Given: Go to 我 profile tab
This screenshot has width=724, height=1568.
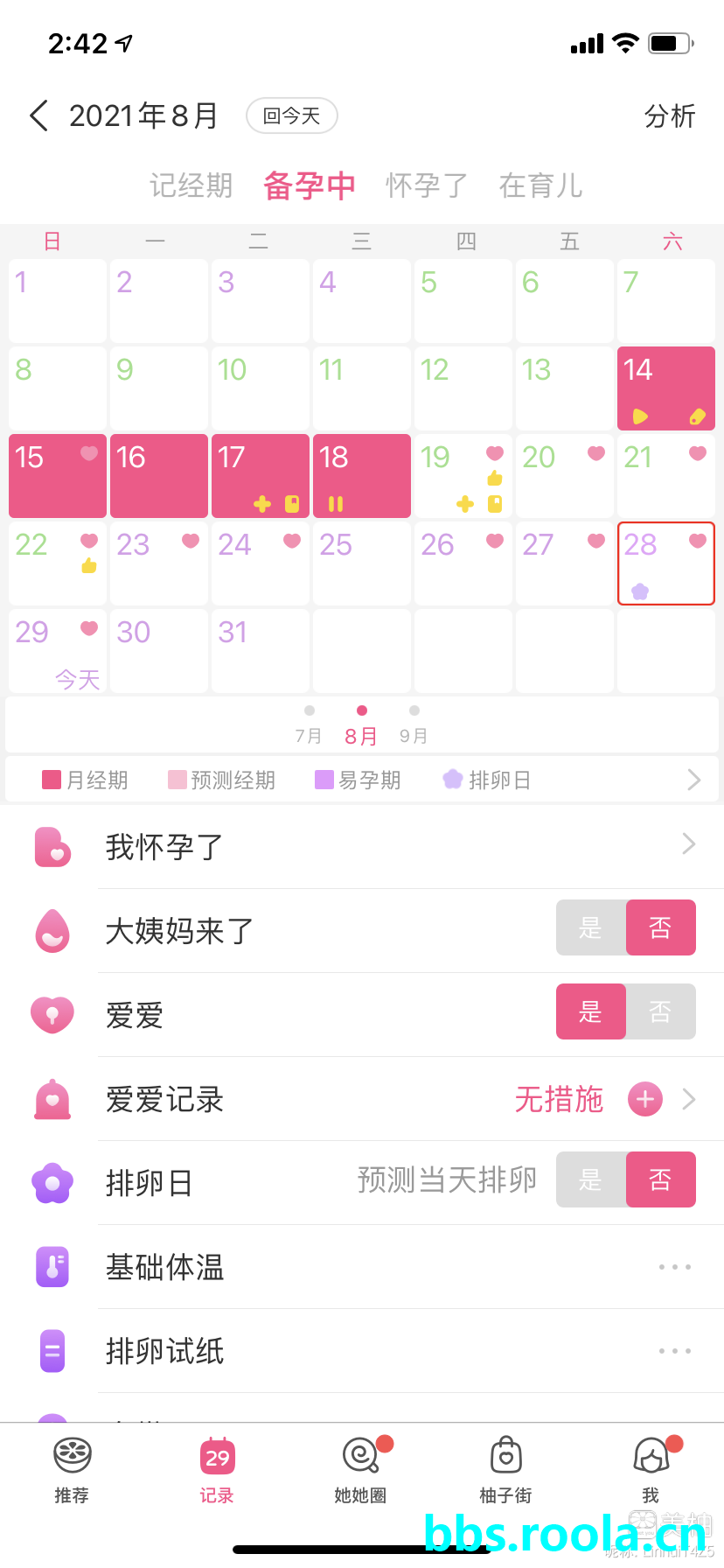Looking at the screenshot, I should tap(651, 1470).
